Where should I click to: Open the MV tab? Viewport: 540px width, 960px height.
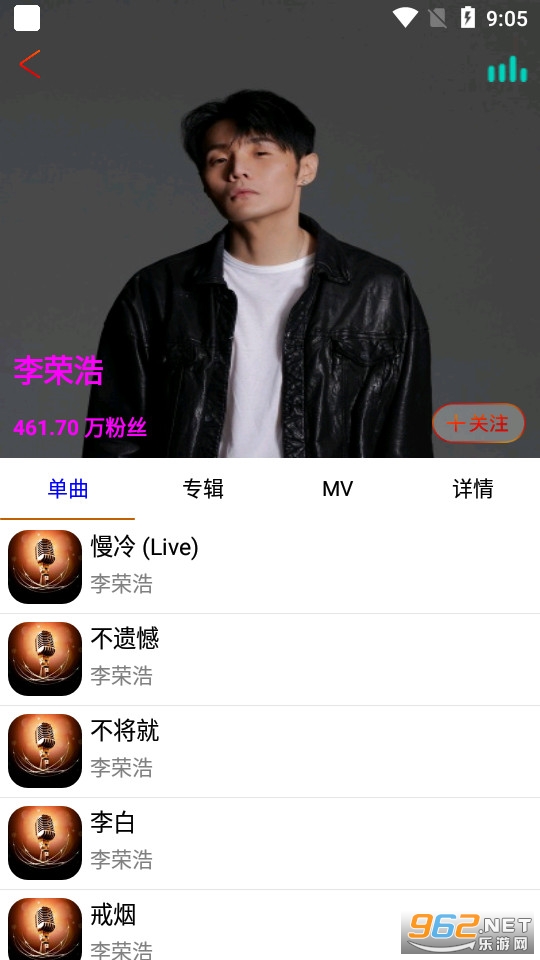pos(337,489)
